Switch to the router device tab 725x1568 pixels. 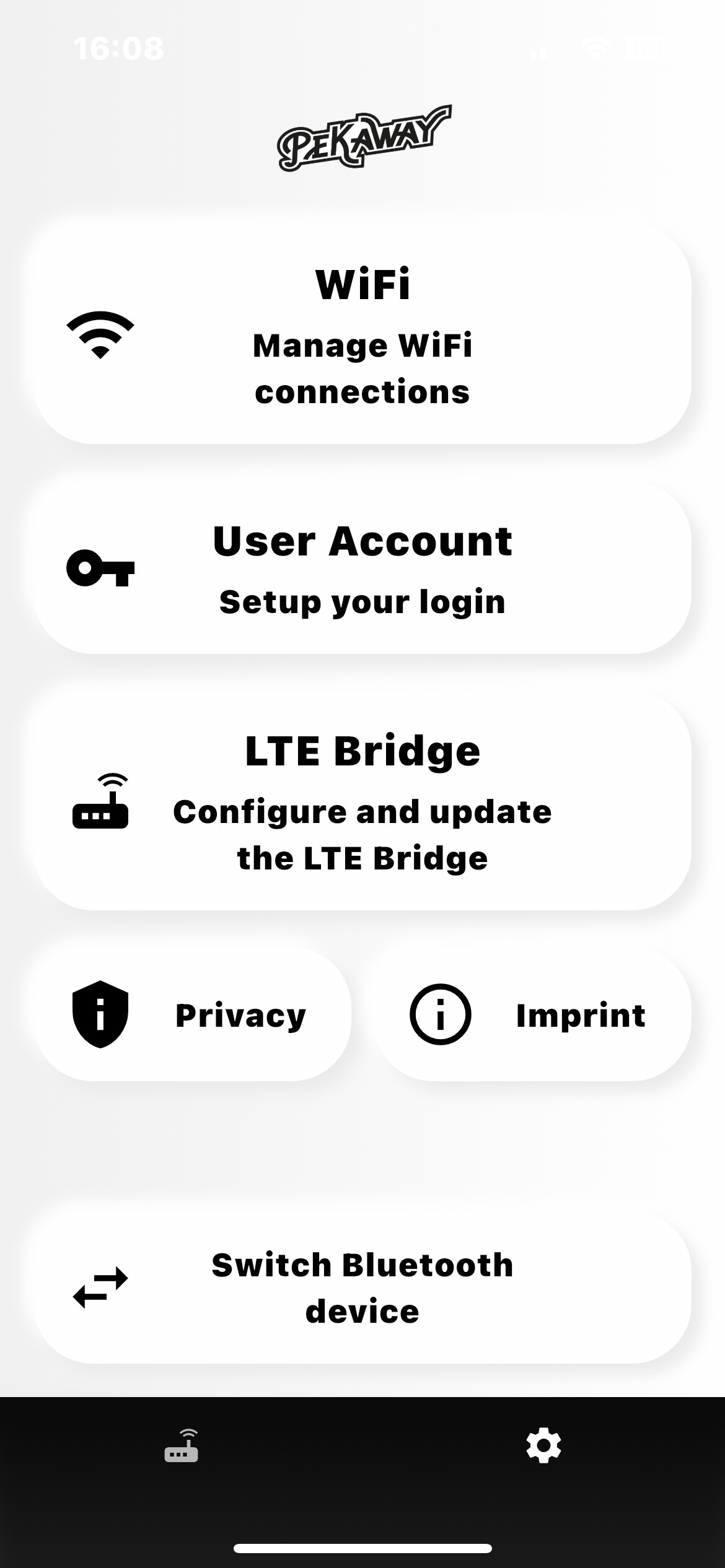[x=181, y=1446]
